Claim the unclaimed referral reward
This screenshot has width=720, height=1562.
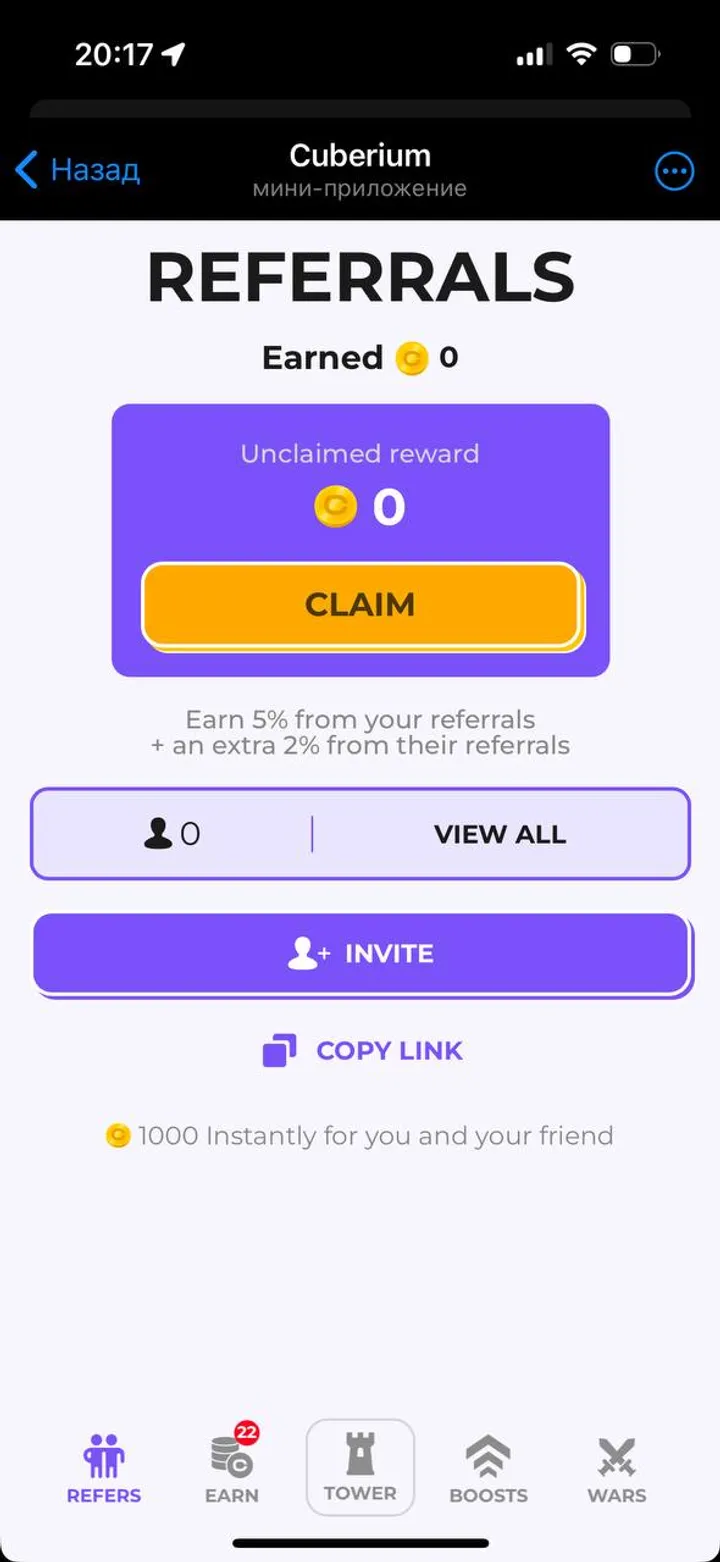(360, 604)
